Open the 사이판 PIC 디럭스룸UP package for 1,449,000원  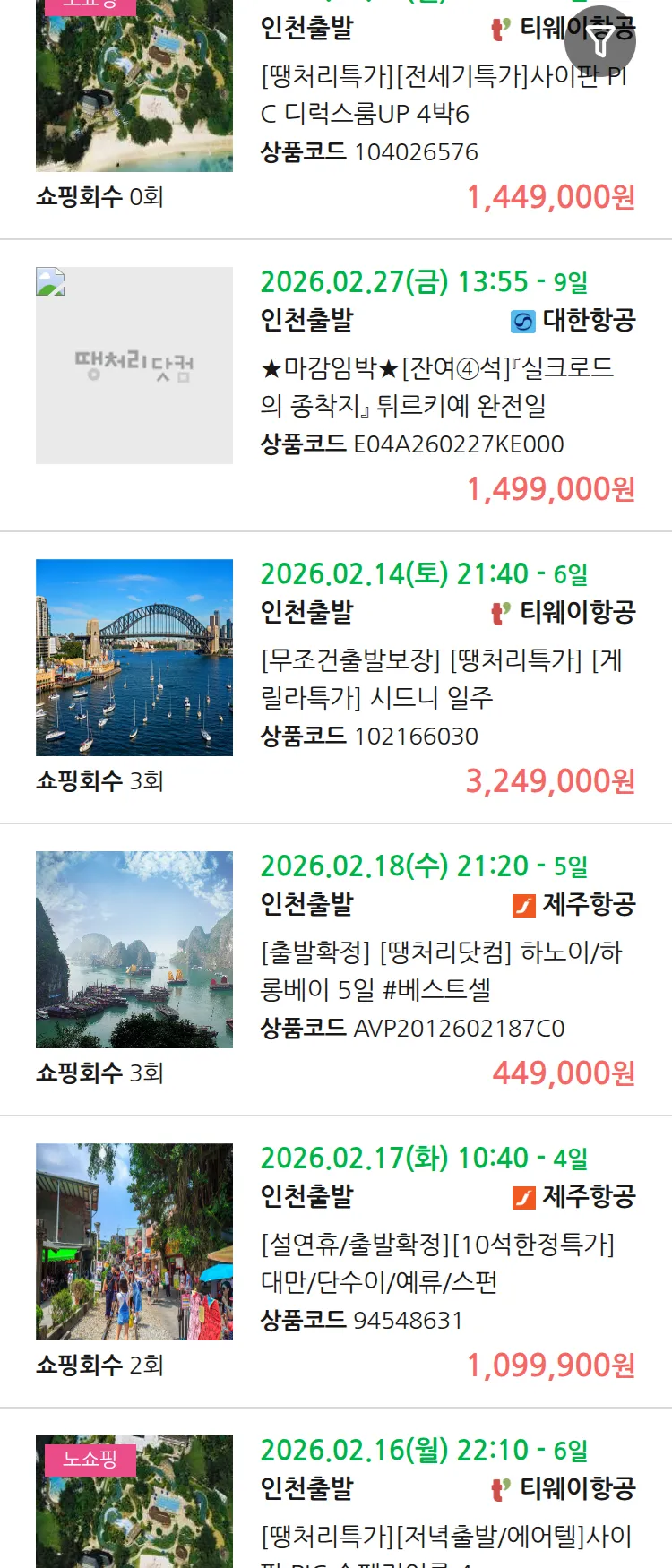pyautogui.click(x=444, y=95)
